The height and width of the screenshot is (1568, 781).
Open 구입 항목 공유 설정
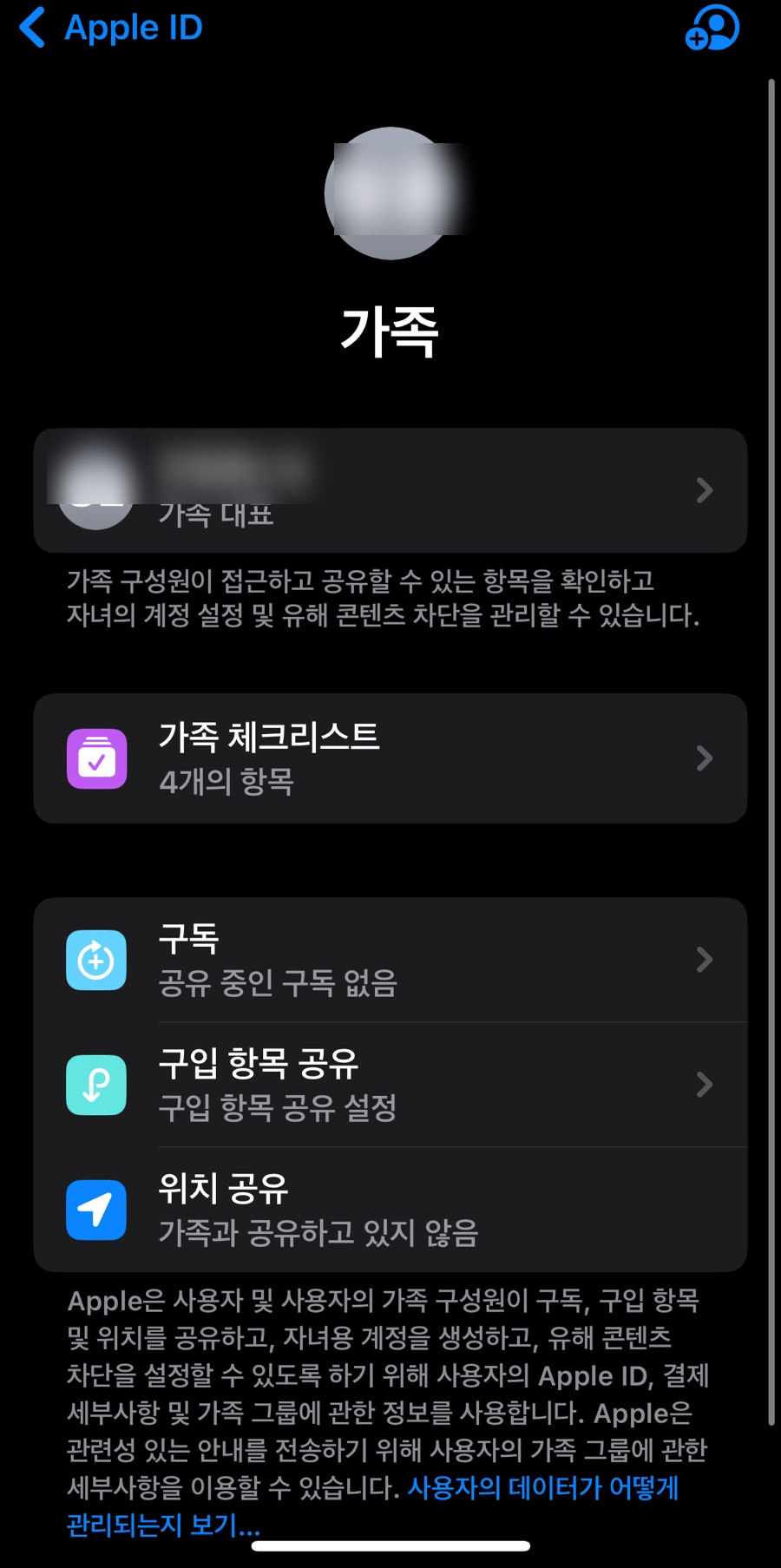click(x=390, y=1085)
